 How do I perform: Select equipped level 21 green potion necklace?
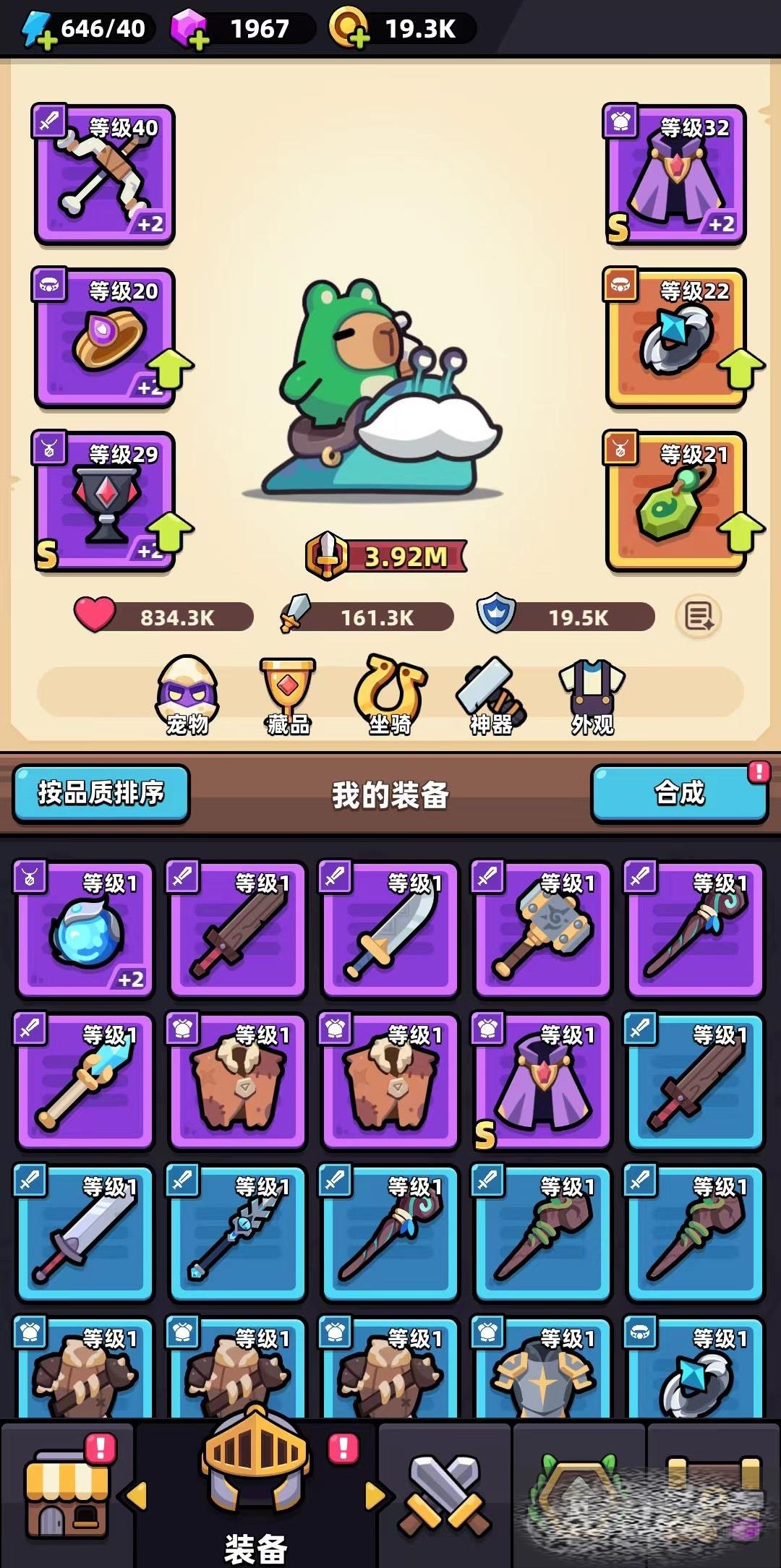click(675, 501)
